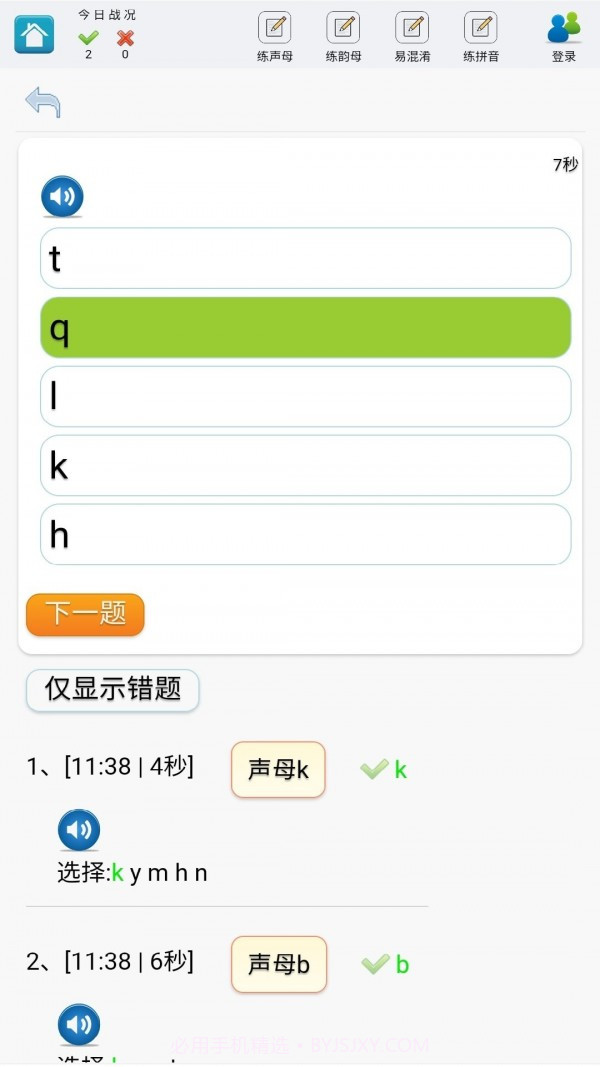This screenshot has height=1067, width=600.
Task: Tap 登录 to log in
Action: (x=564, y=36)
